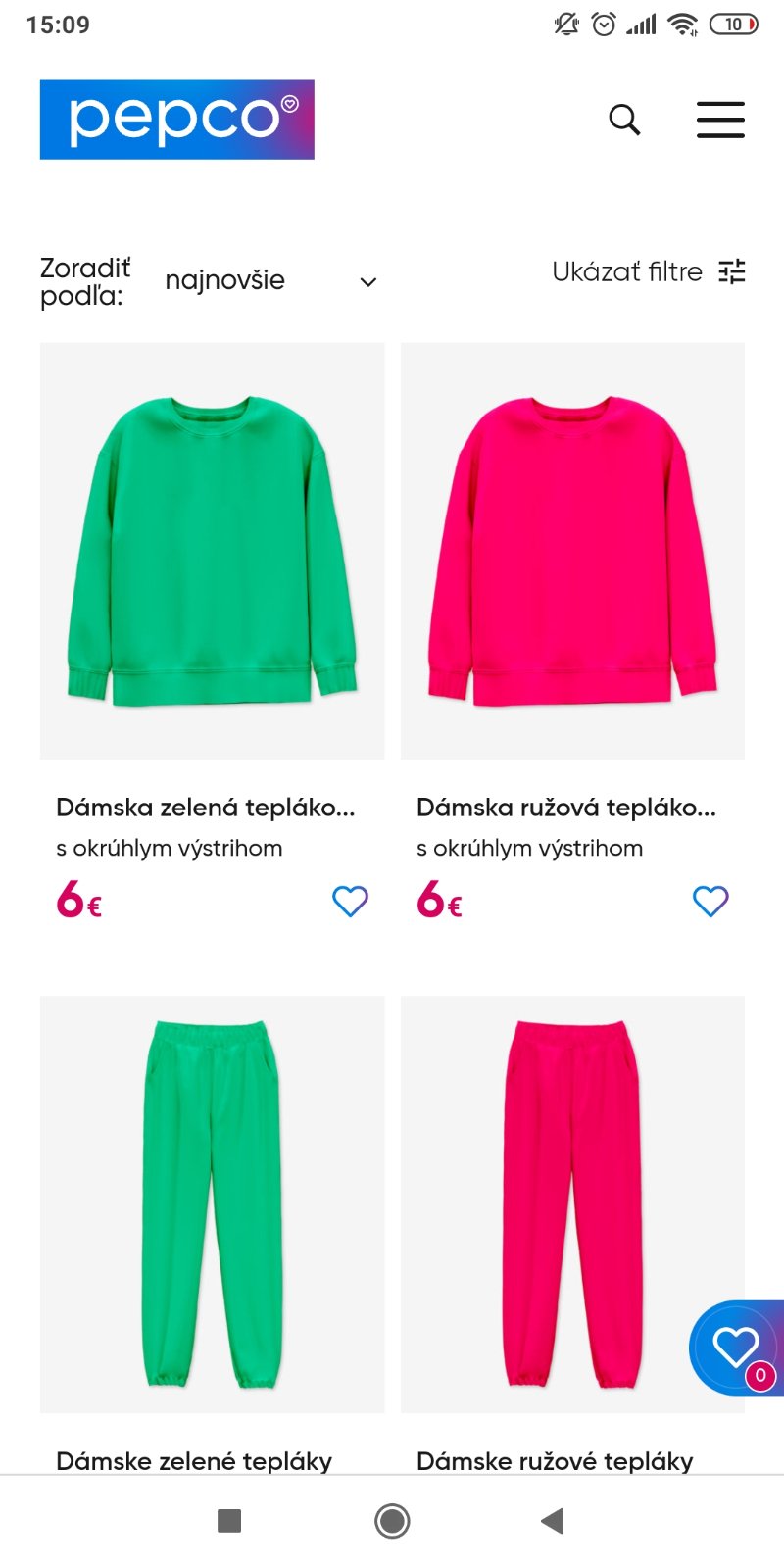Add green sweatshirt to favorites
784x1568 pixels.
(350, 901)
